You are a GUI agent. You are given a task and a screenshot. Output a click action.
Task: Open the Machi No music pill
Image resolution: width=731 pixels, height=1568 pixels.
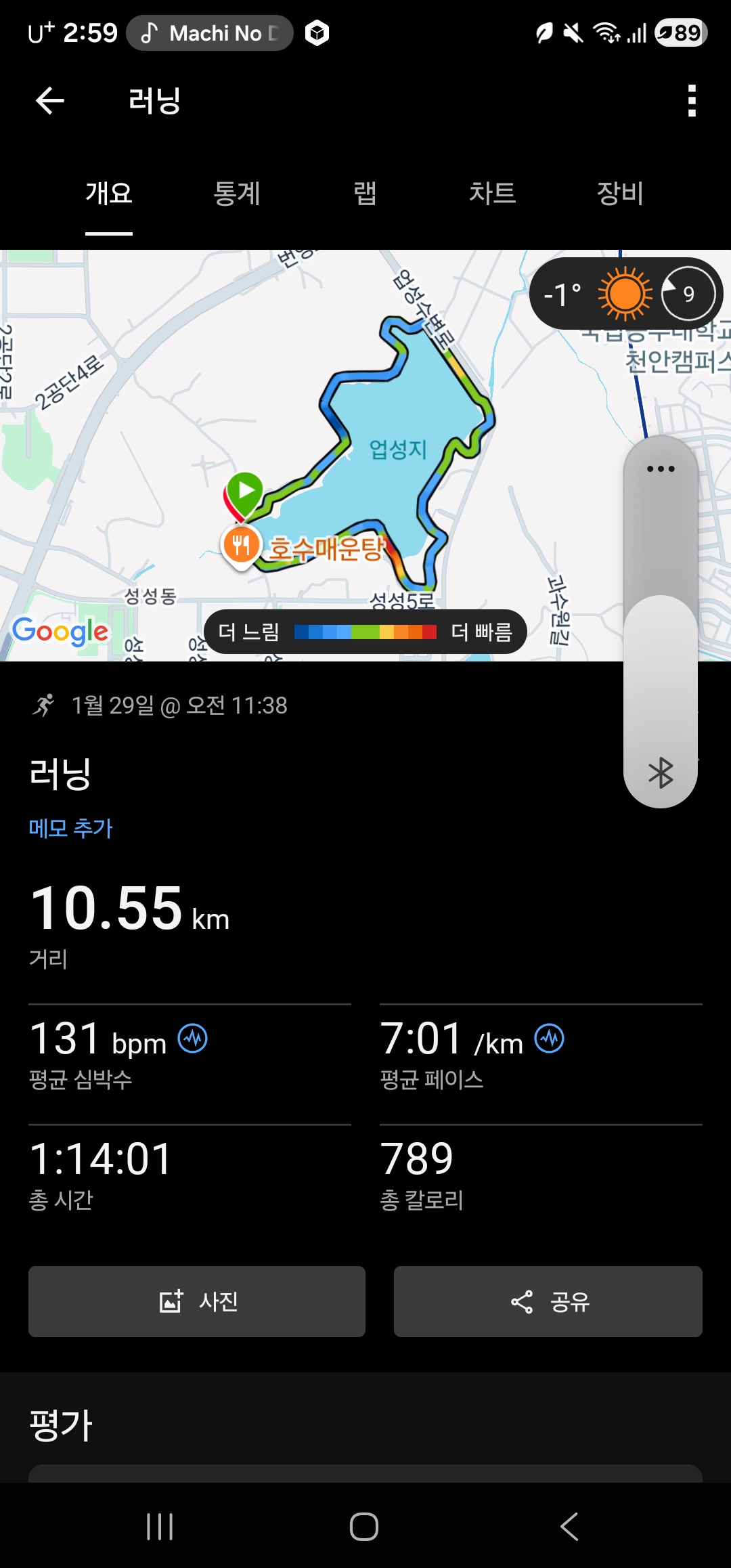(210, 33)
